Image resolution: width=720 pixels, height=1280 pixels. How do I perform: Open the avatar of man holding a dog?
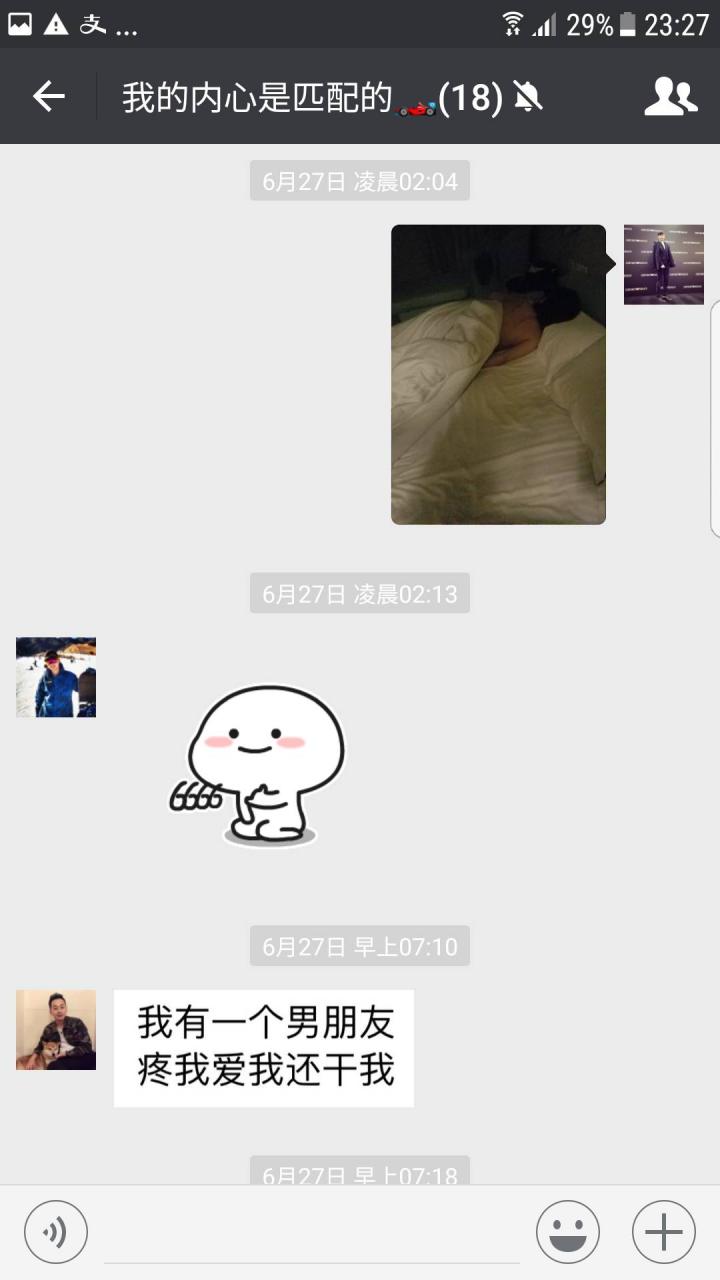click(x=56, y=1030)
